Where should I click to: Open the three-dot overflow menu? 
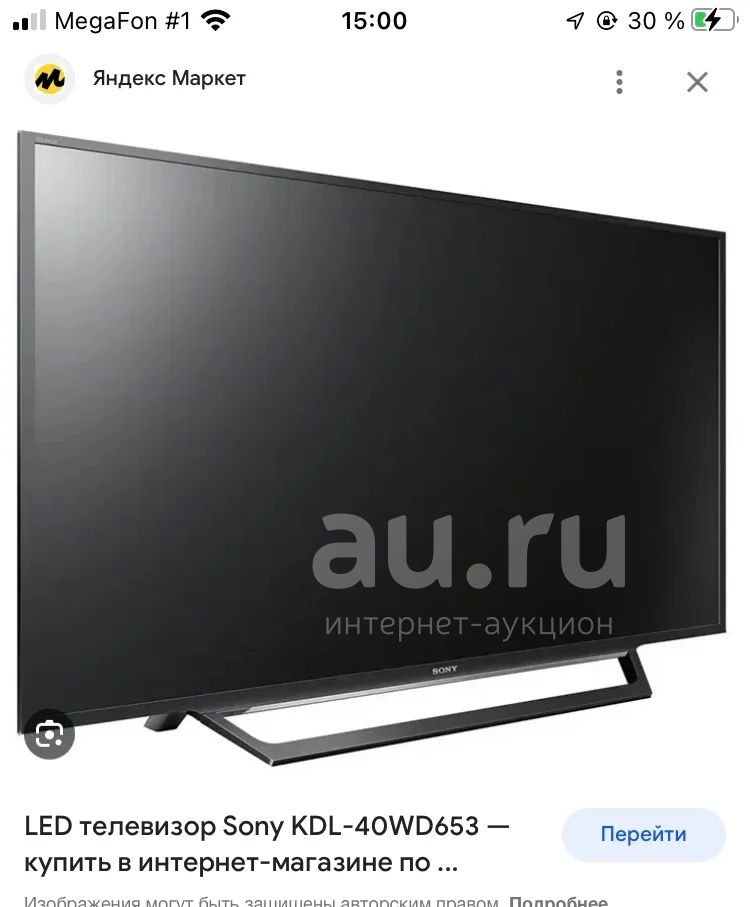point(620,82)
